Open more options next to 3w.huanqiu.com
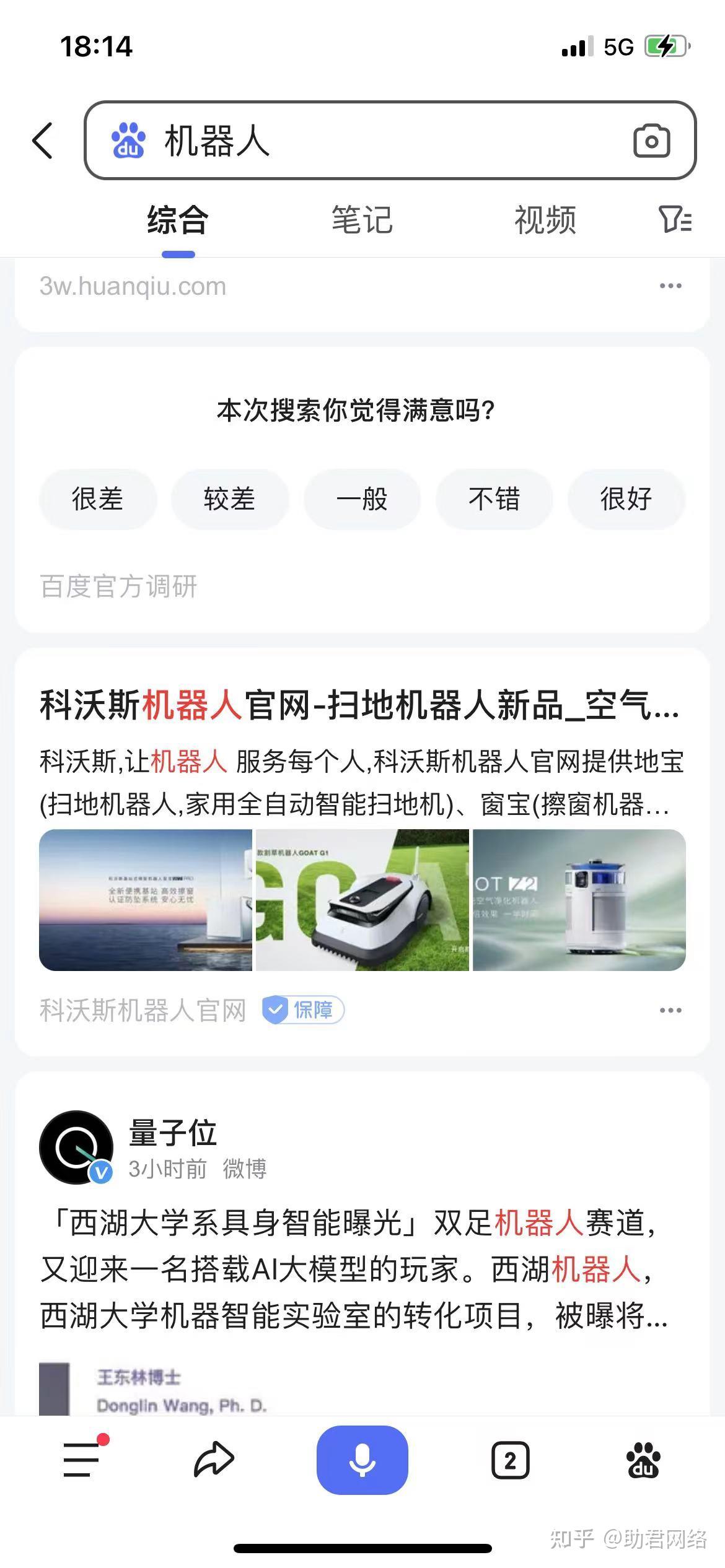The height and width of the screenshot is (1568, 725). pos(671,285)
